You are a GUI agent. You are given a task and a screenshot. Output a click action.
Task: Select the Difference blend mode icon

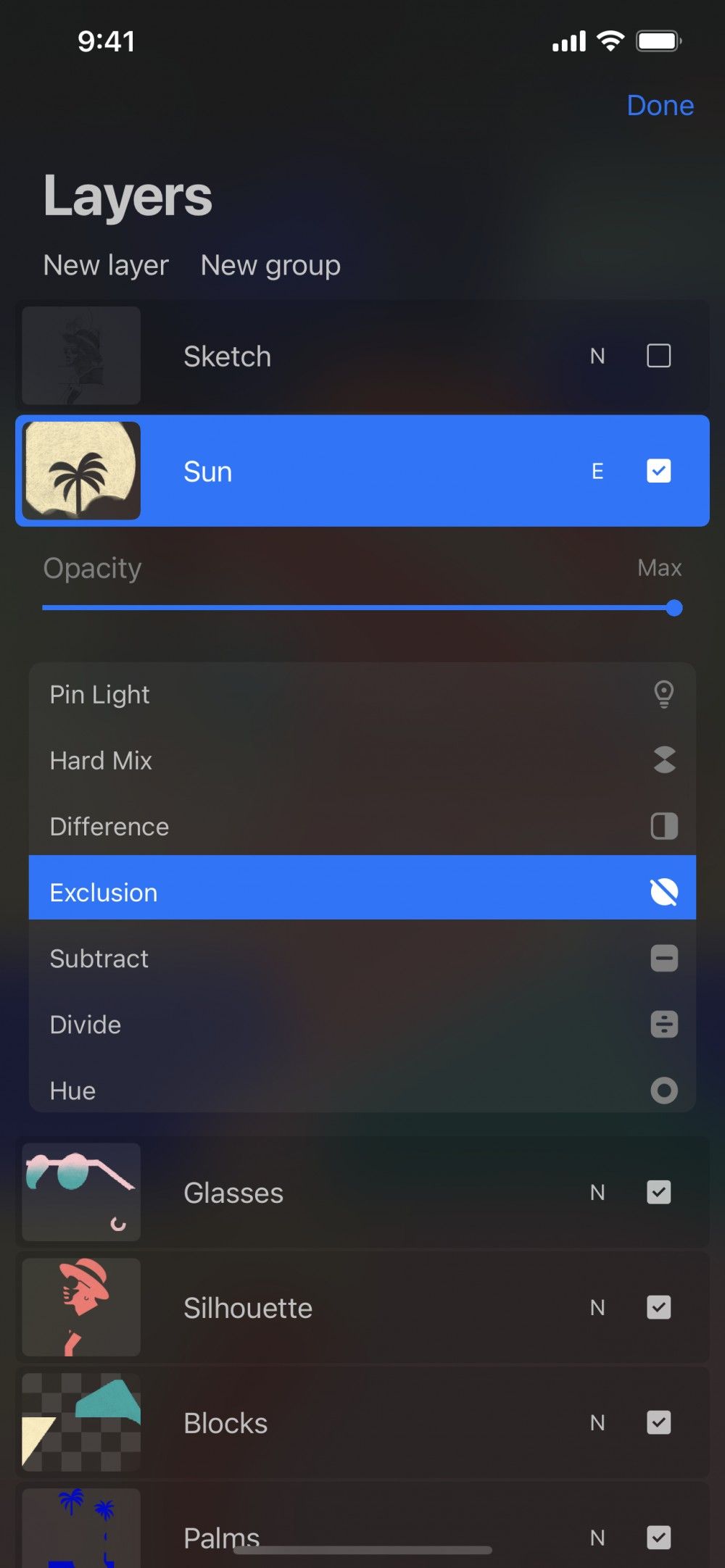pyautogui.click(x=664, y=826)
